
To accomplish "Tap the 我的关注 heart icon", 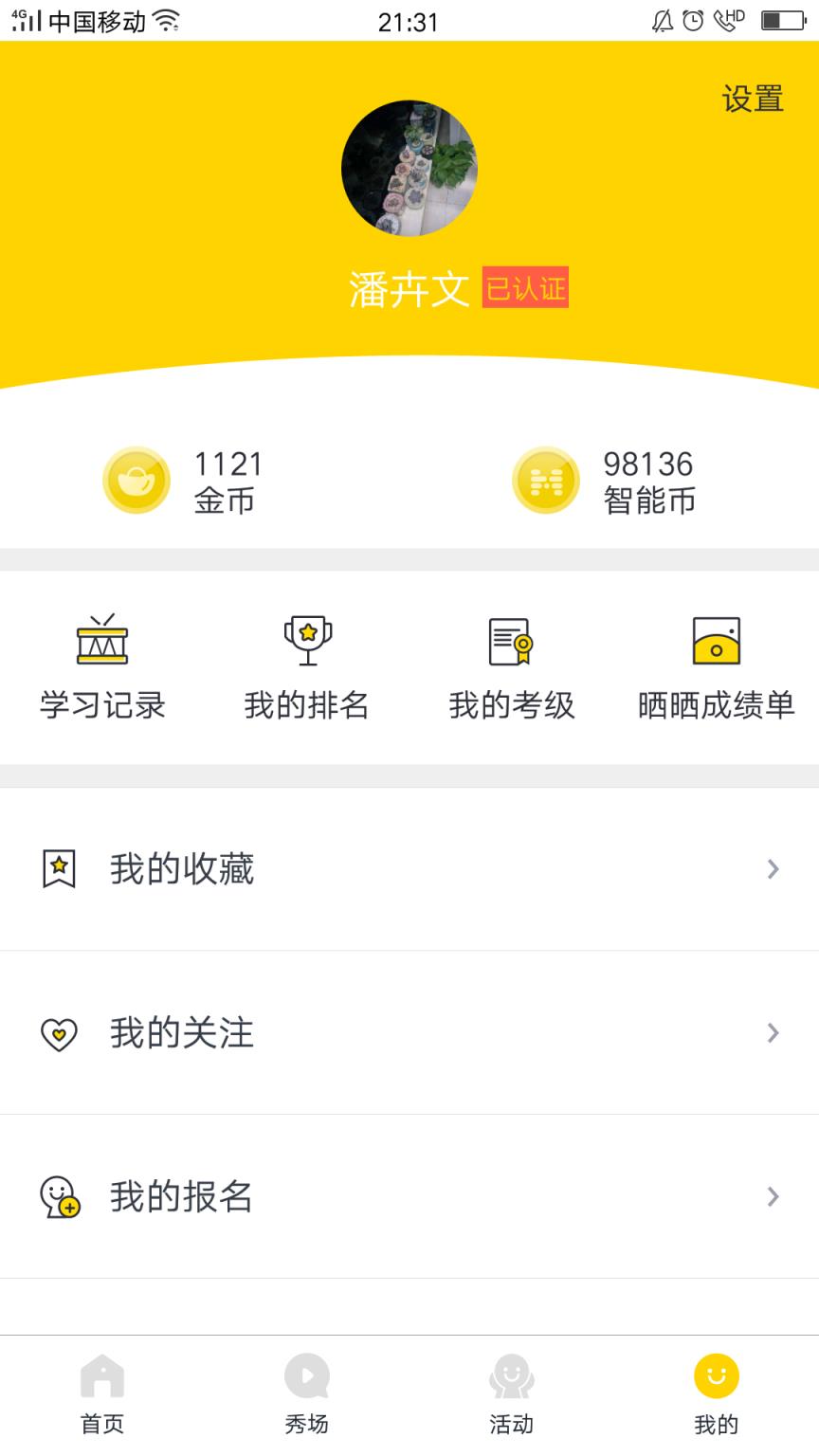I will (x=59, y=1032).
